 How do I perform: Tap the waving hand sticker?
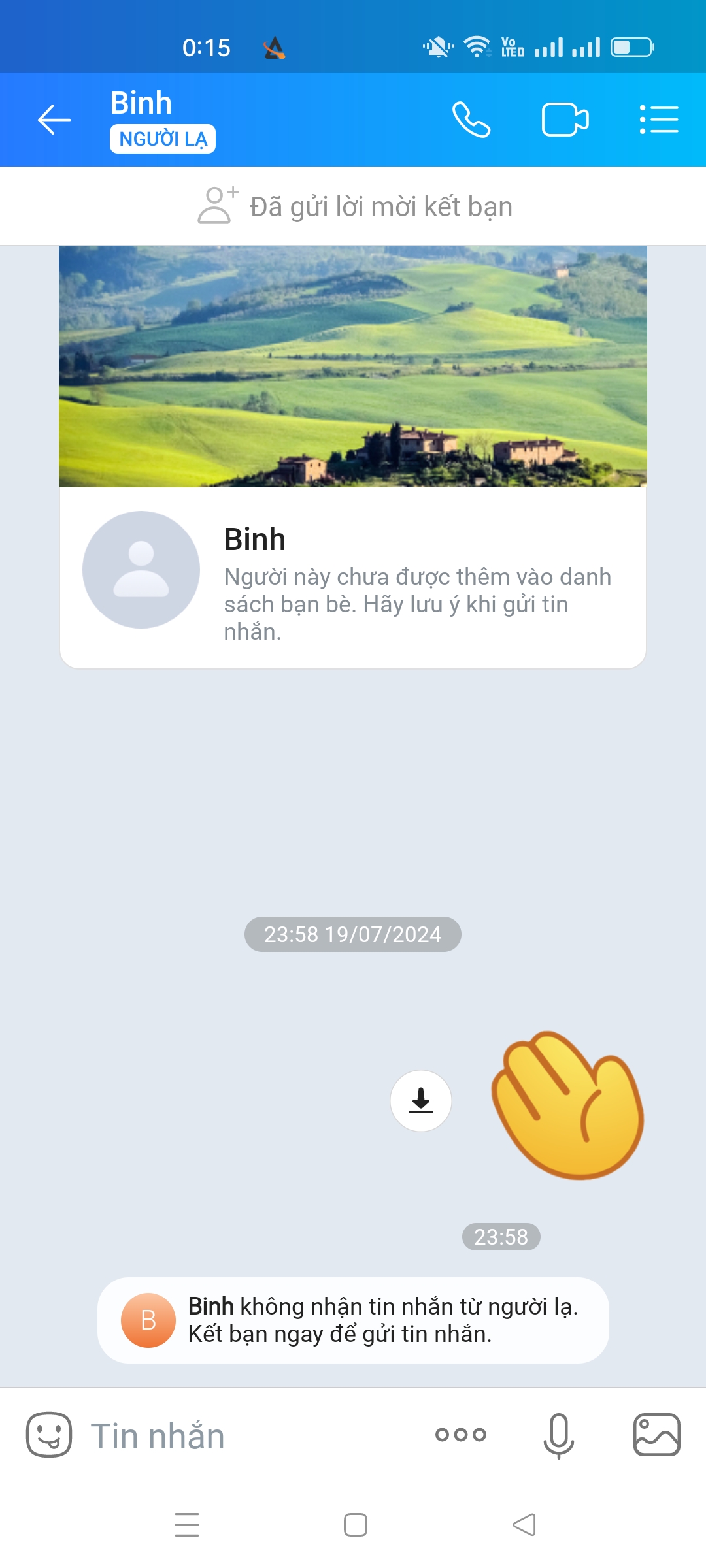[567, 1105]
